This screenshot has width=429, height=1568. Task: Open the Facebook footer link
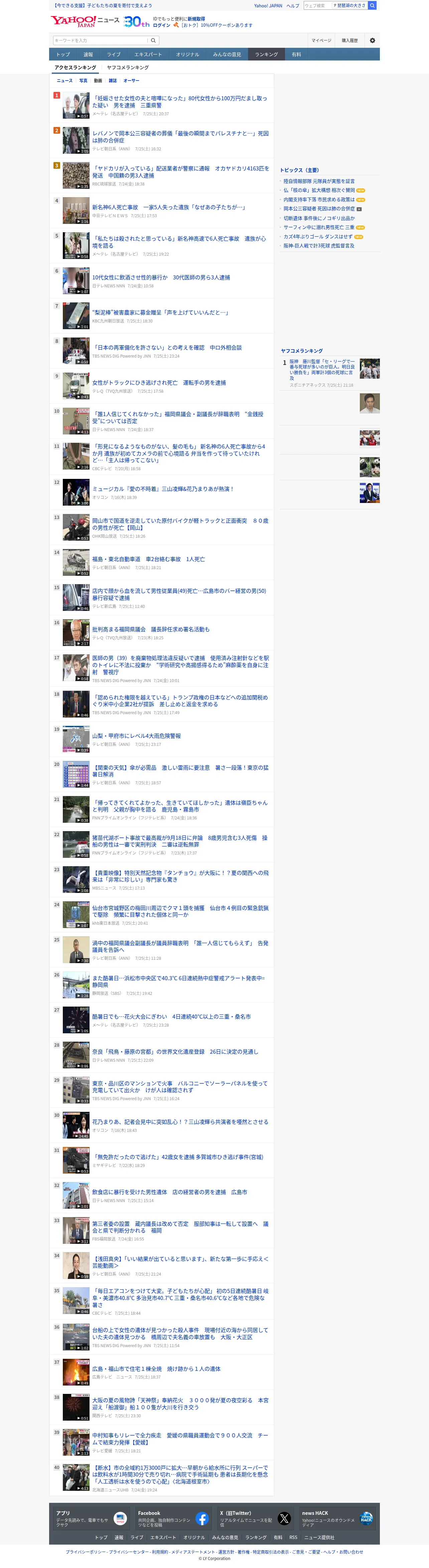(x=173, y=1519)
